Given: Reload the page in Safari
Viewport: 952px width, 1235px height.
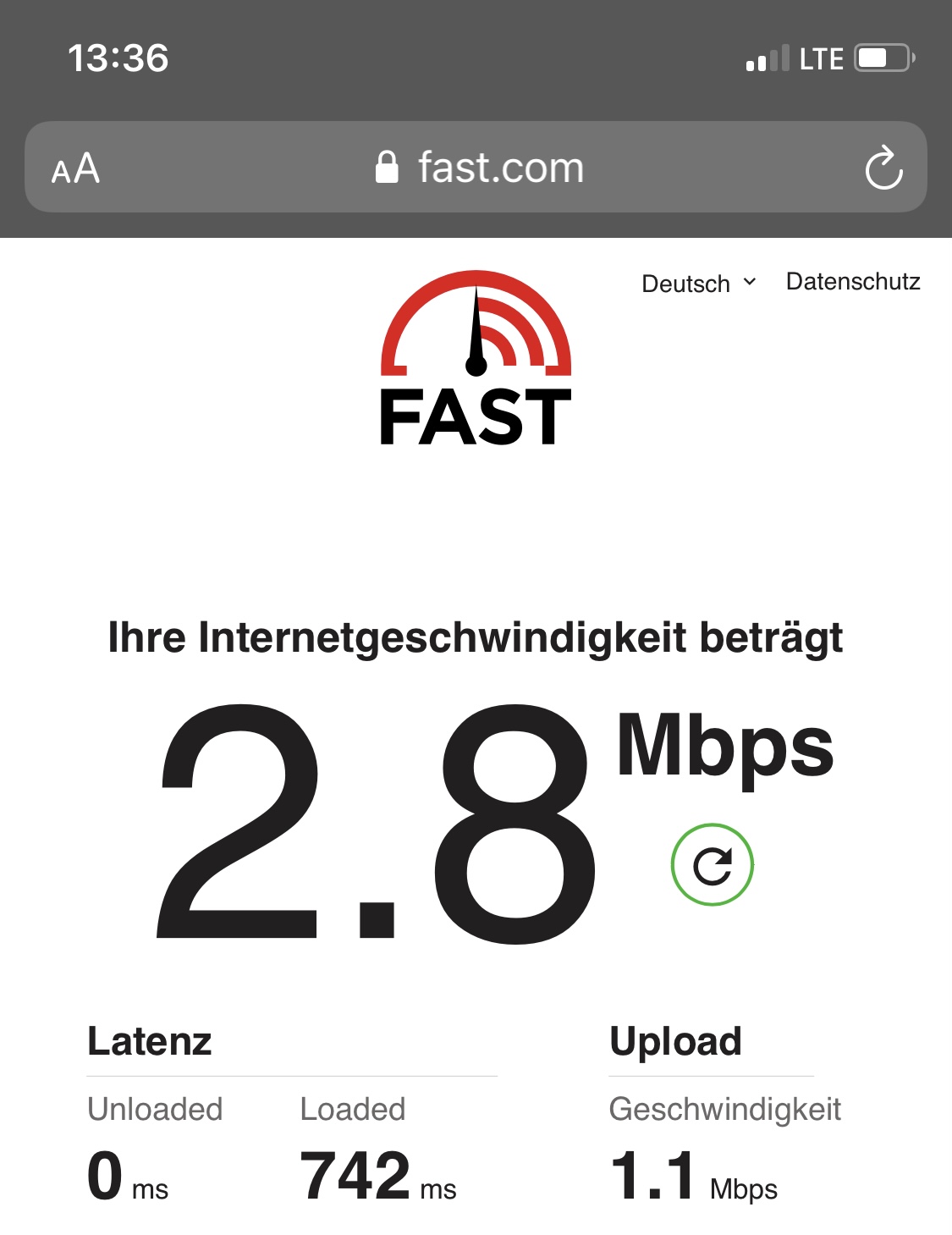Looking at the screenshot, I should pyautogui.click(x=883, y=168).
